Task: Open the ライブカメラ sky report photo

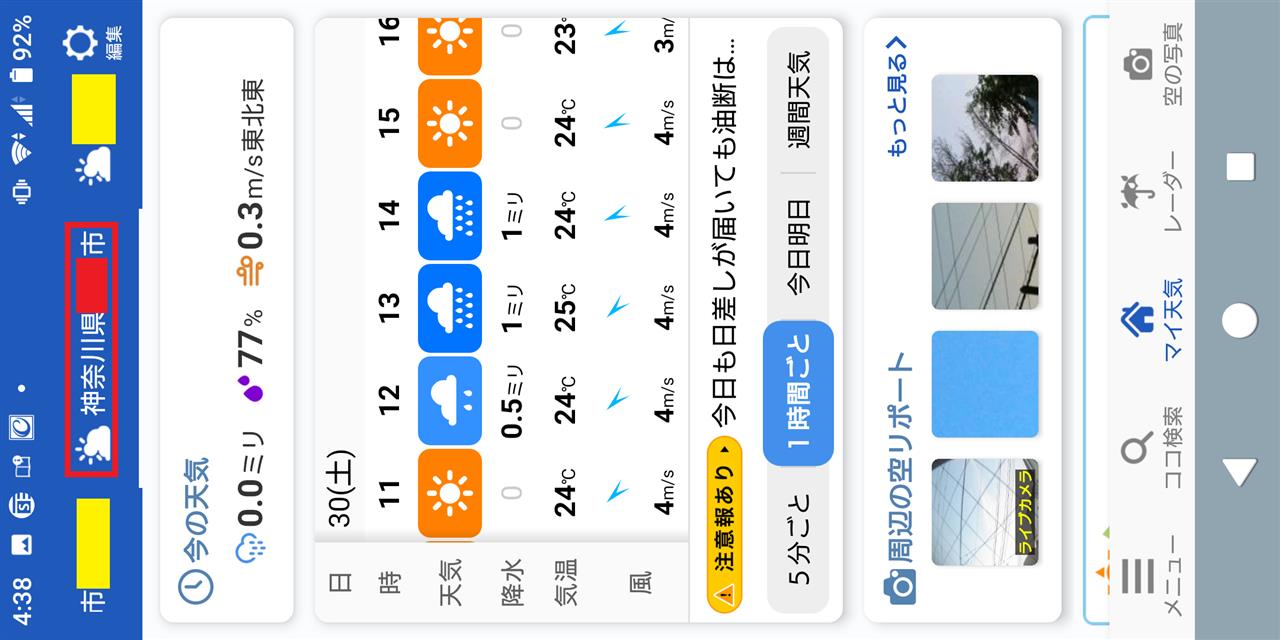Action: (x=985, y=512)
